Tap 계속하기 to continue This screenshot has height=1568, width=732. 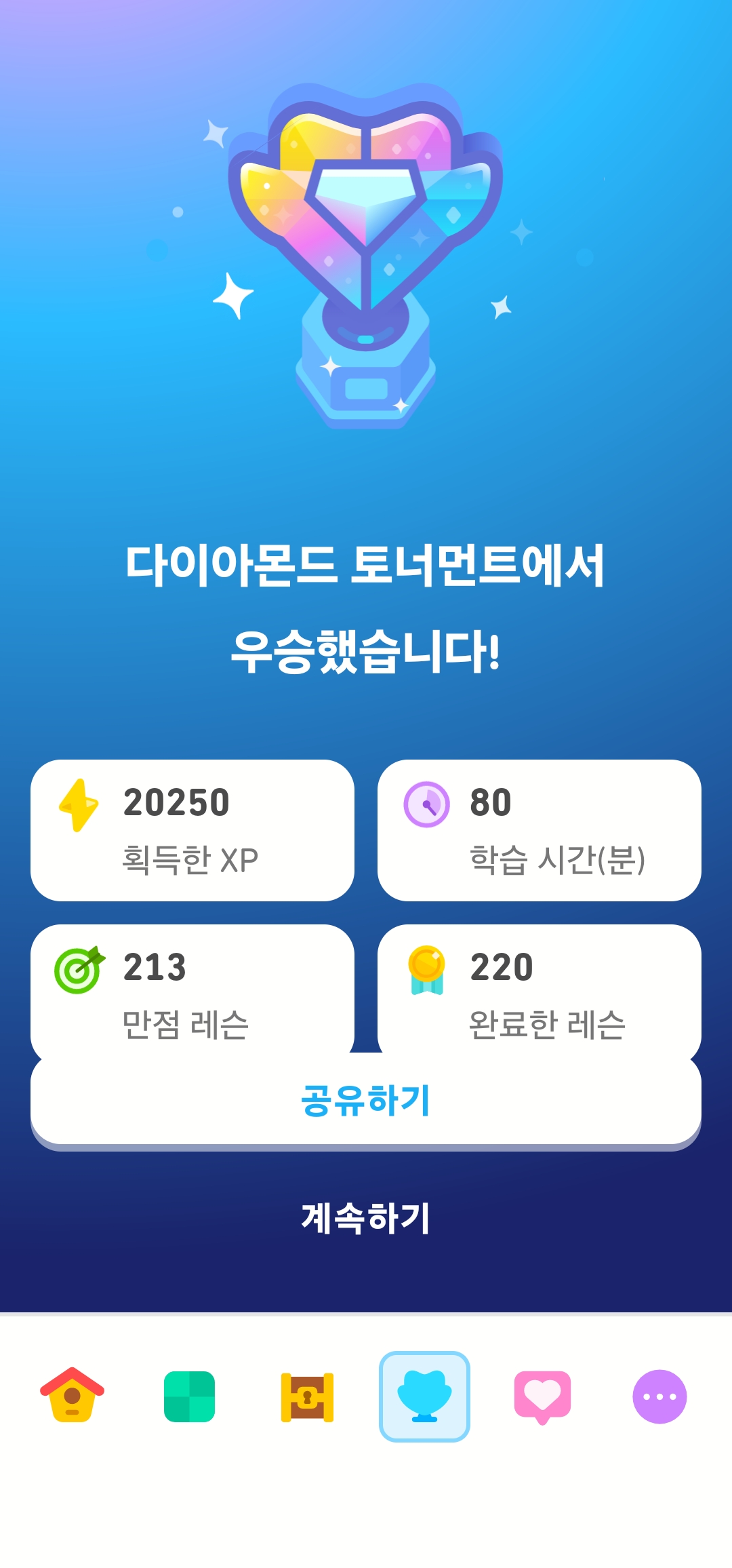click(366, 1218)
